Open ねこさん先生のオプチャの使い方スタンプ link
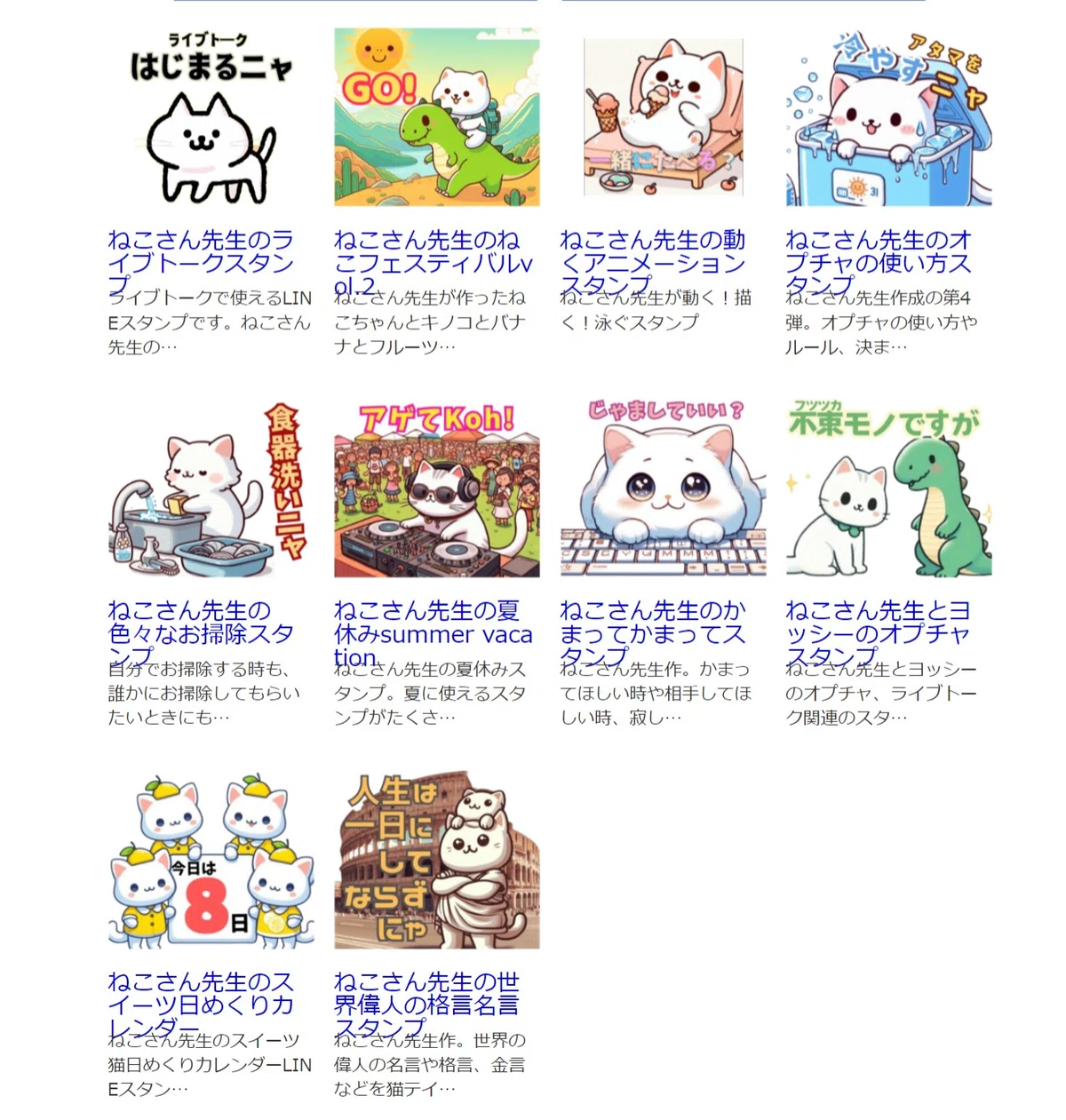Screen dimensions: 1066x1120 coord(879,262)
